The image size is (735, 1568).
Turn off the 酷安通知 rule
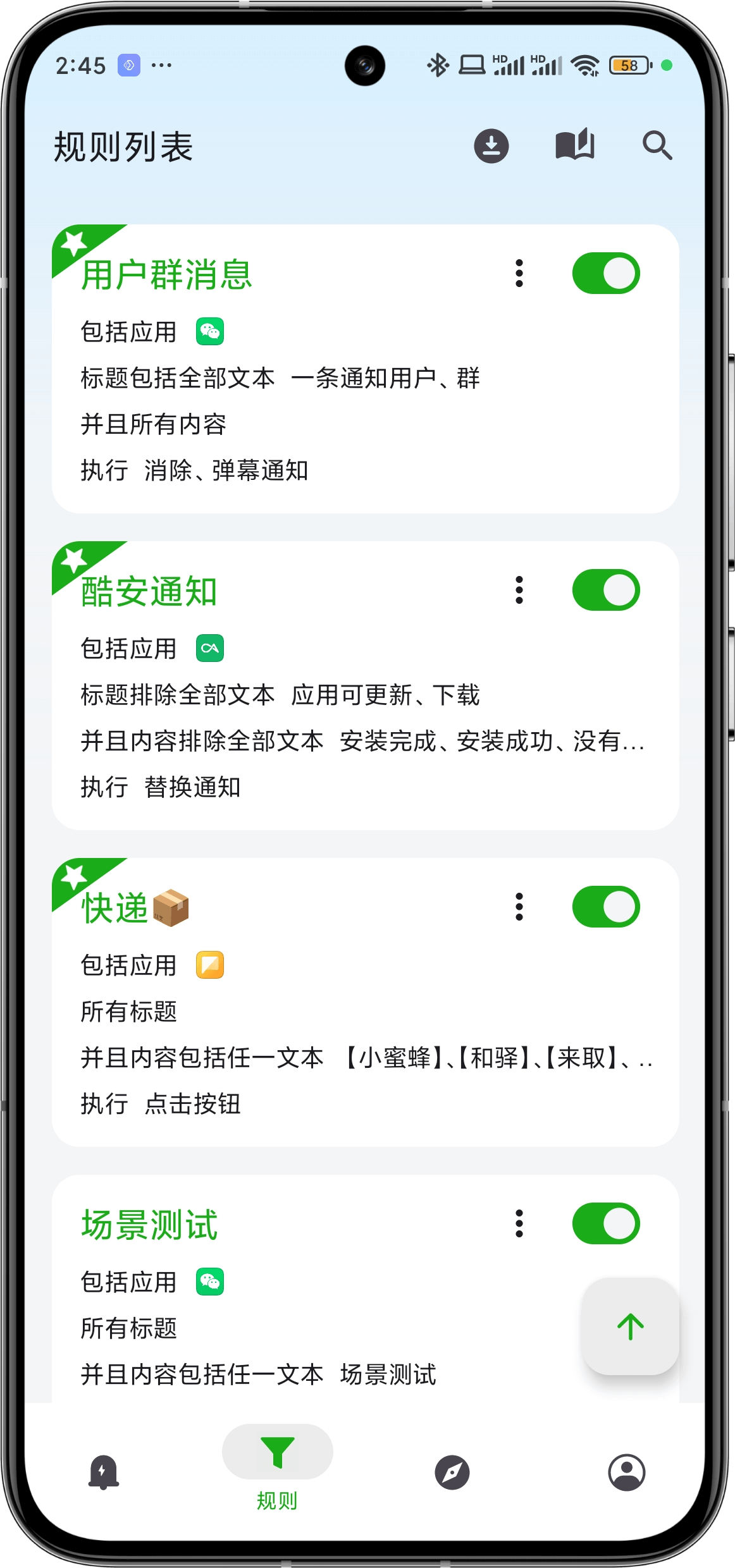tap(605, 591)
